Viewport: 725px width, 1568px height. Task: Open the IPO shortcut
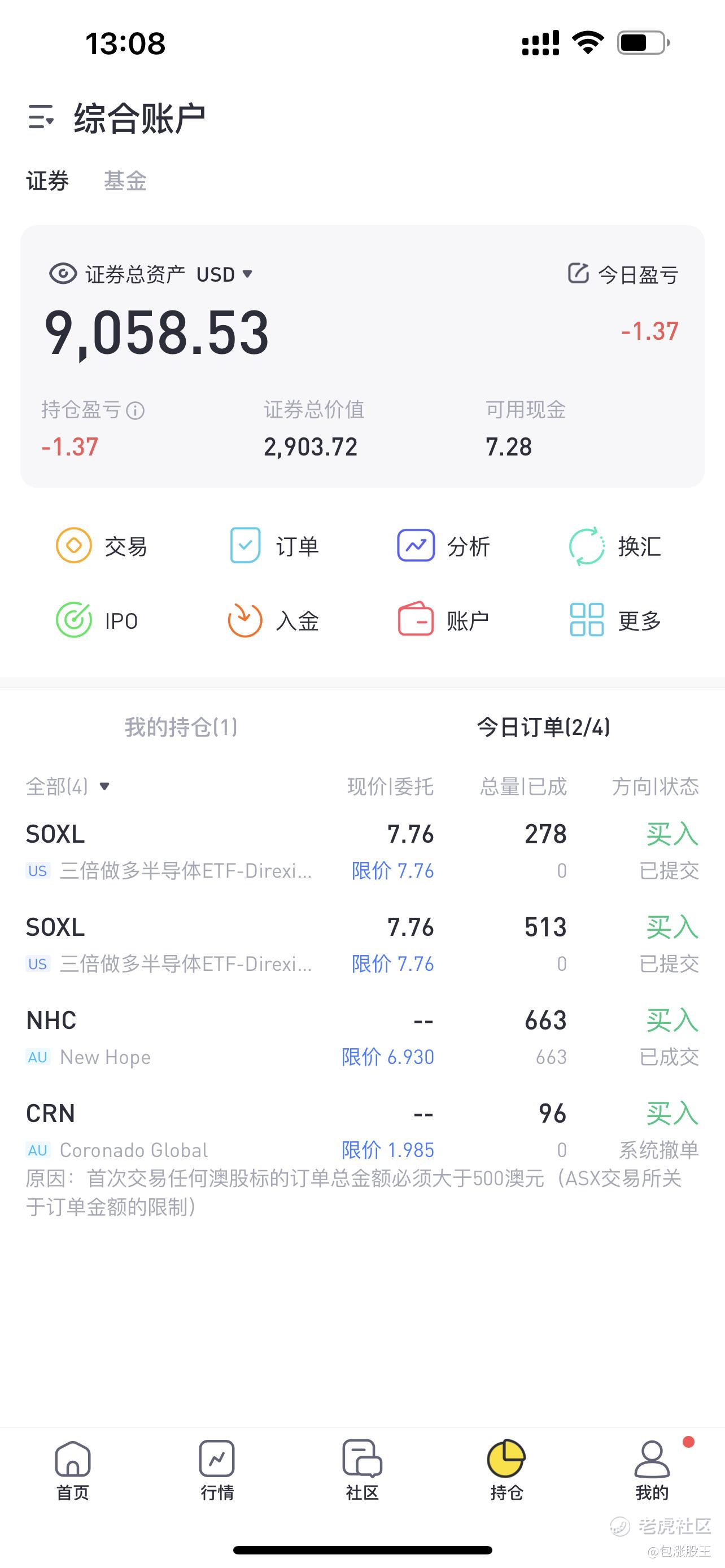coord(97,620)
